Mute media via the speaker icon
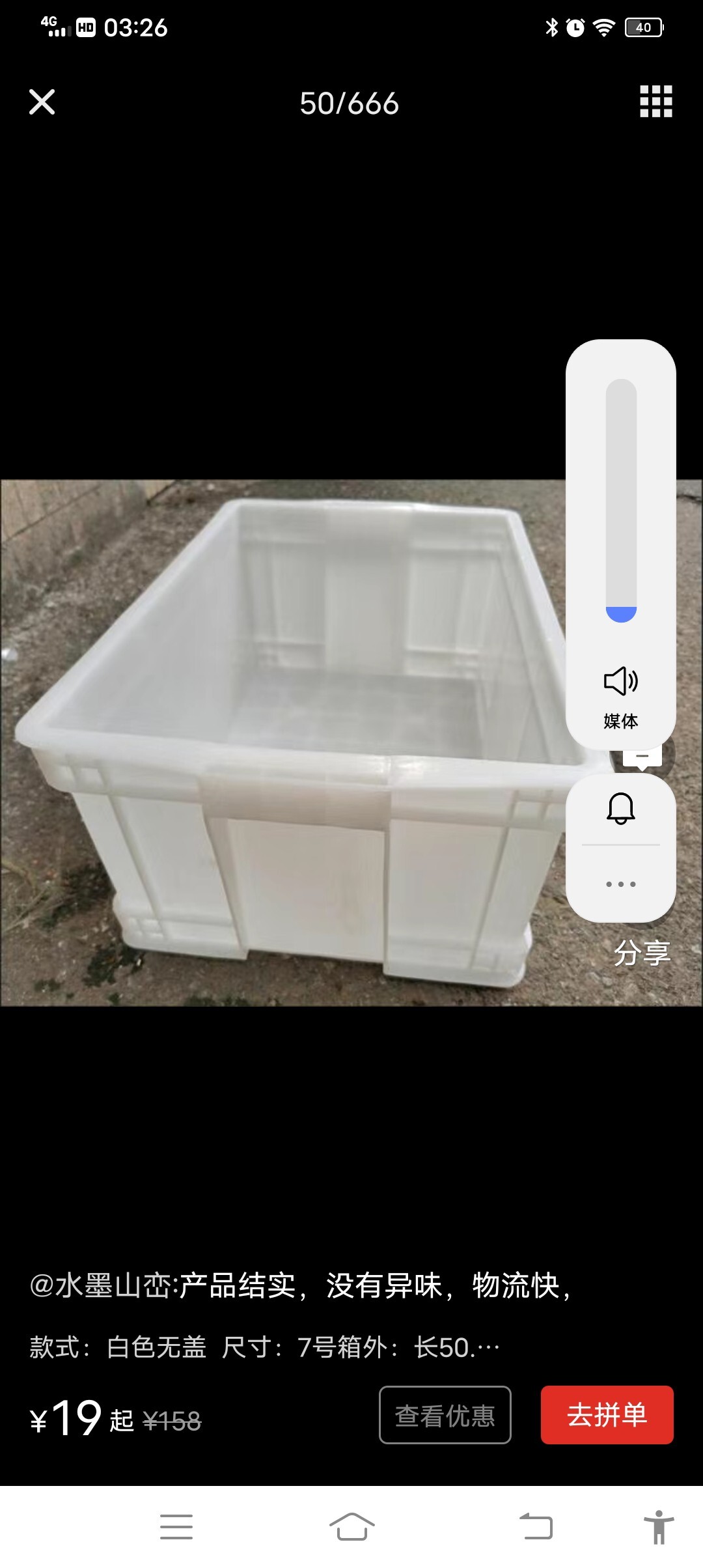The image size is (703, 1568). pos(621,681)
